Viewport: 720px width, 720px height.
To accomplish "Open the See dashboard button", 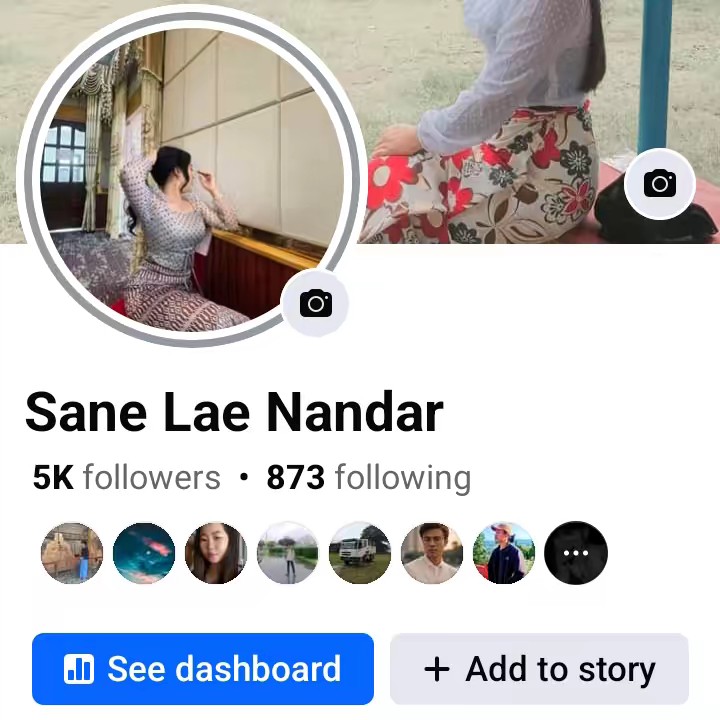I will point(203,669).
